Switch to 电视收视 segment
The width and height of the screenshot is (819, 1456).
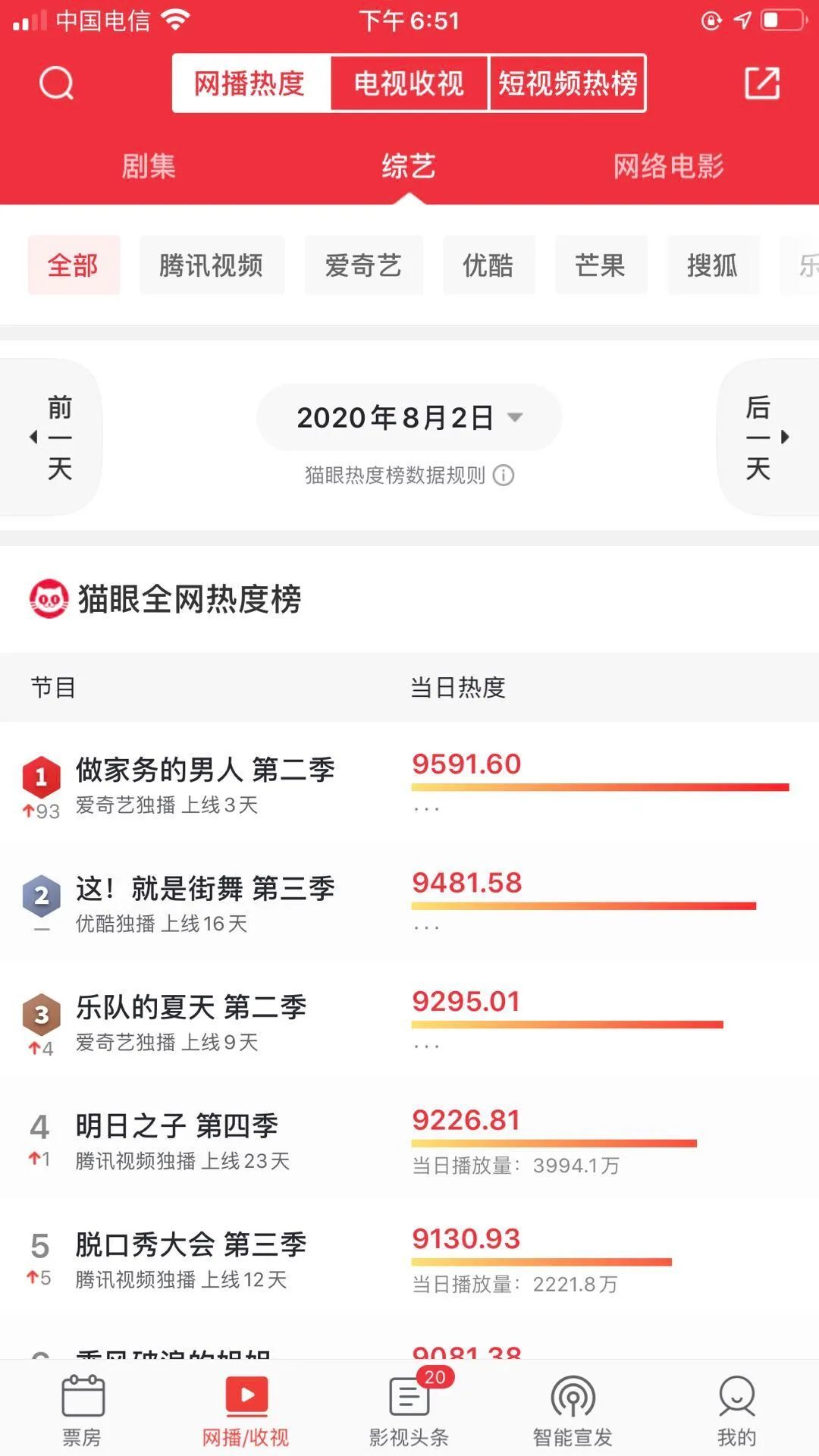click(x=409, y=83)
